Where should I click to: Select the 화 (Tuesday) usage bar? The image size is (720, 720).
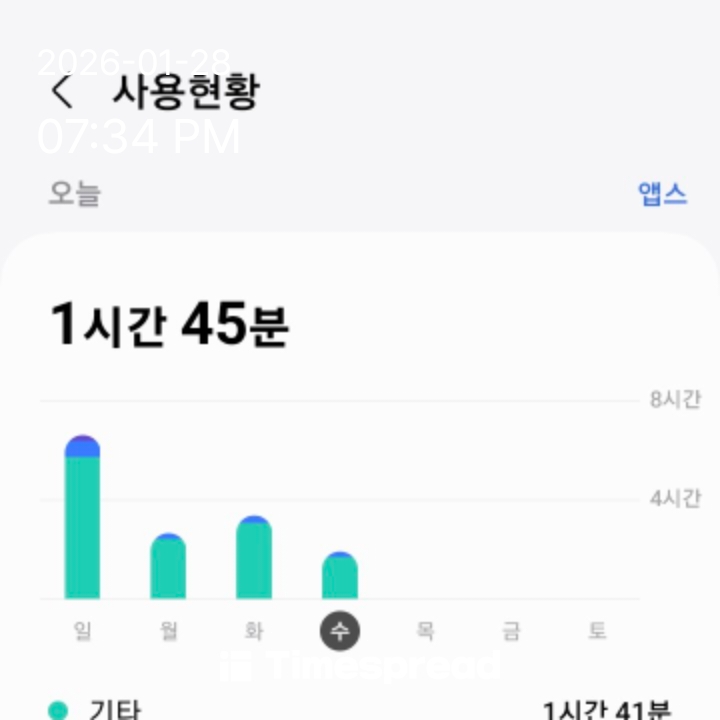[x=254, y=558]
